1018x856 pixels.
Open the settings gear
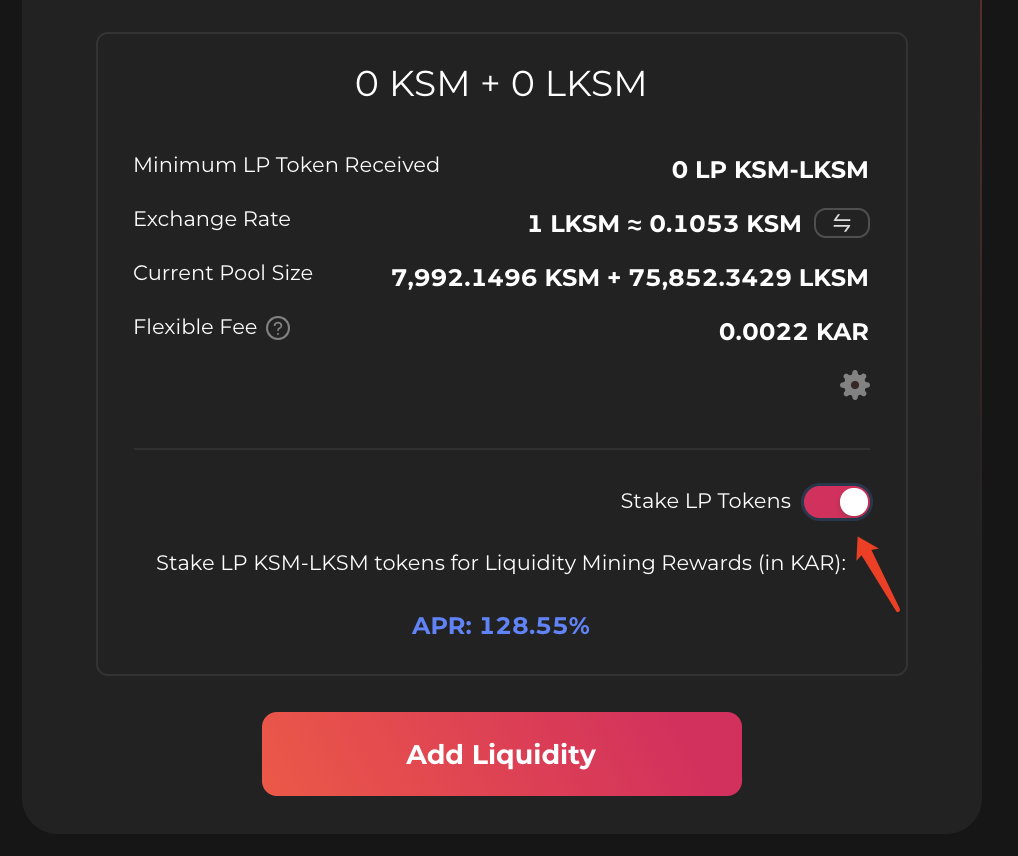click(855, 385)
